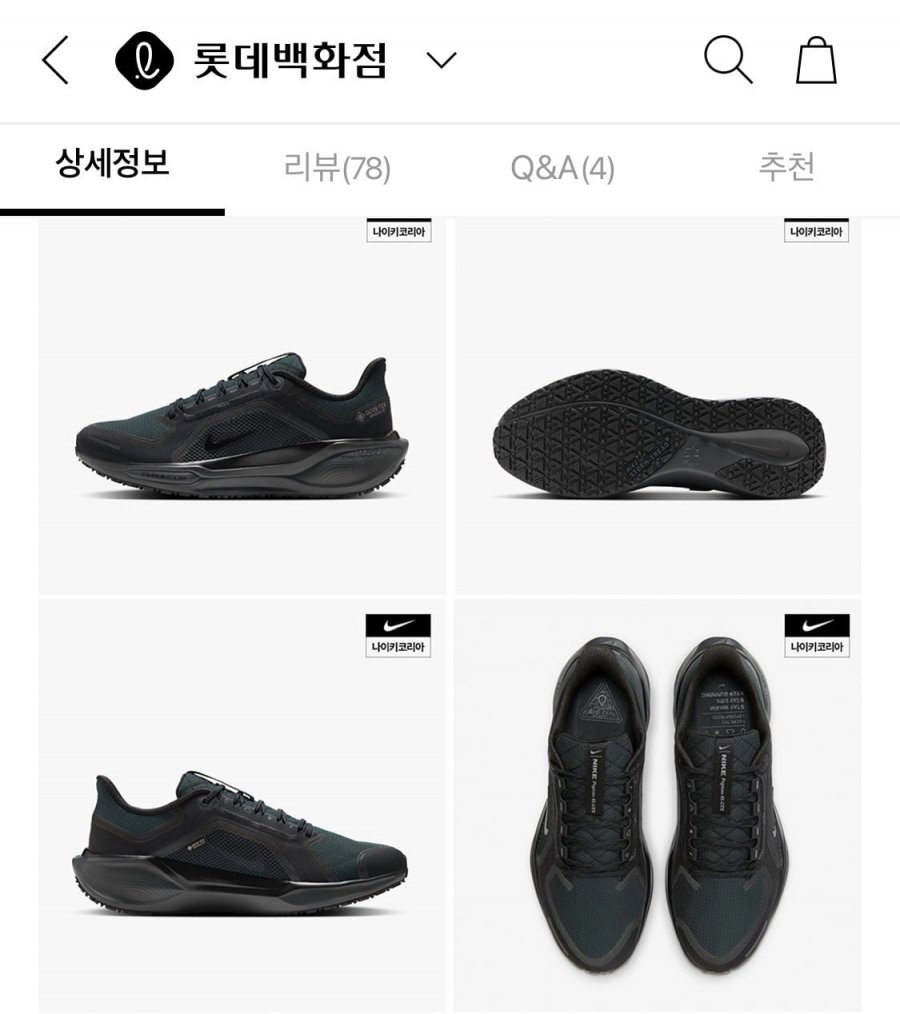The height and width of the screenshot is (1014, 900).
Task: Open the search magnifier
Action: [727, 61]
